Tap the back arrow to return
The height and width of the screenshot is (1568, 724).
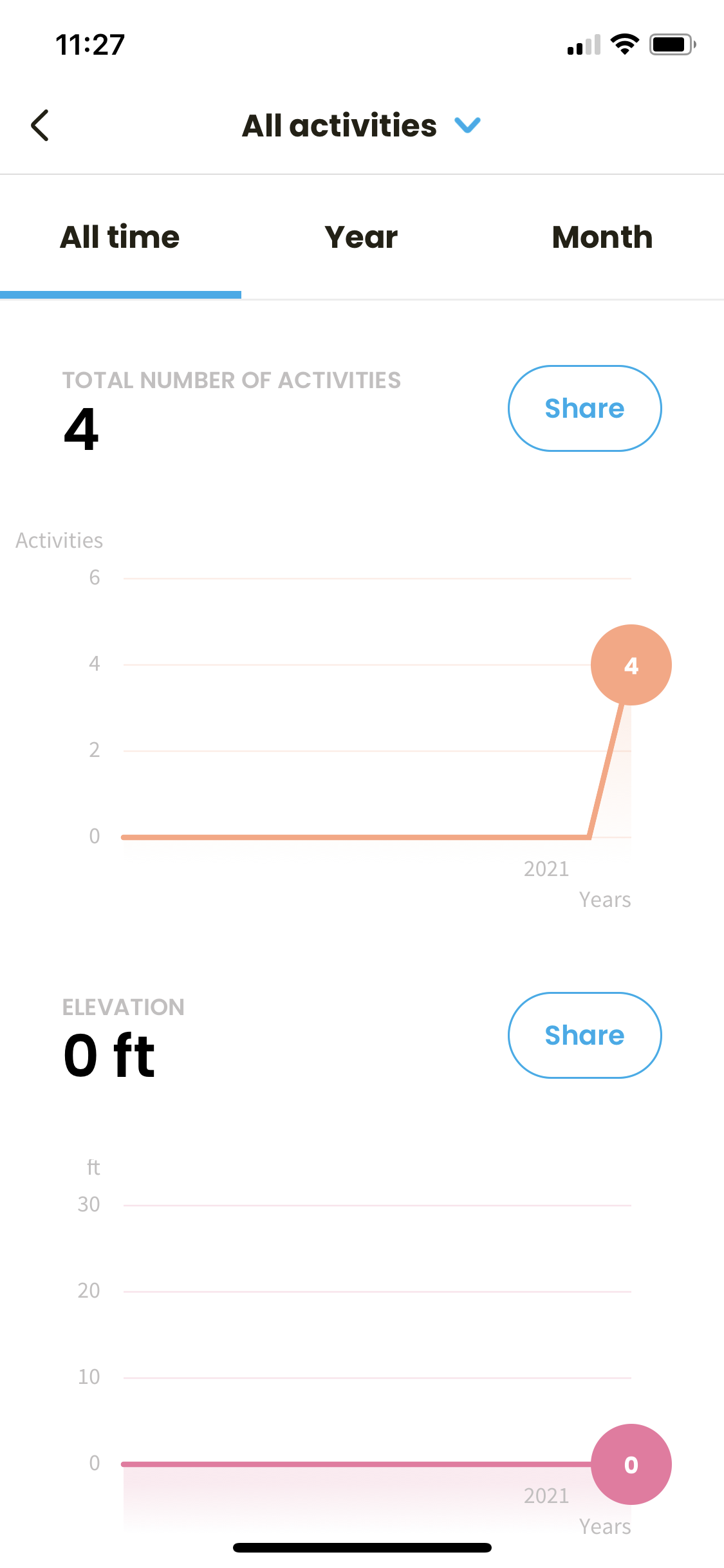(40, 126)
